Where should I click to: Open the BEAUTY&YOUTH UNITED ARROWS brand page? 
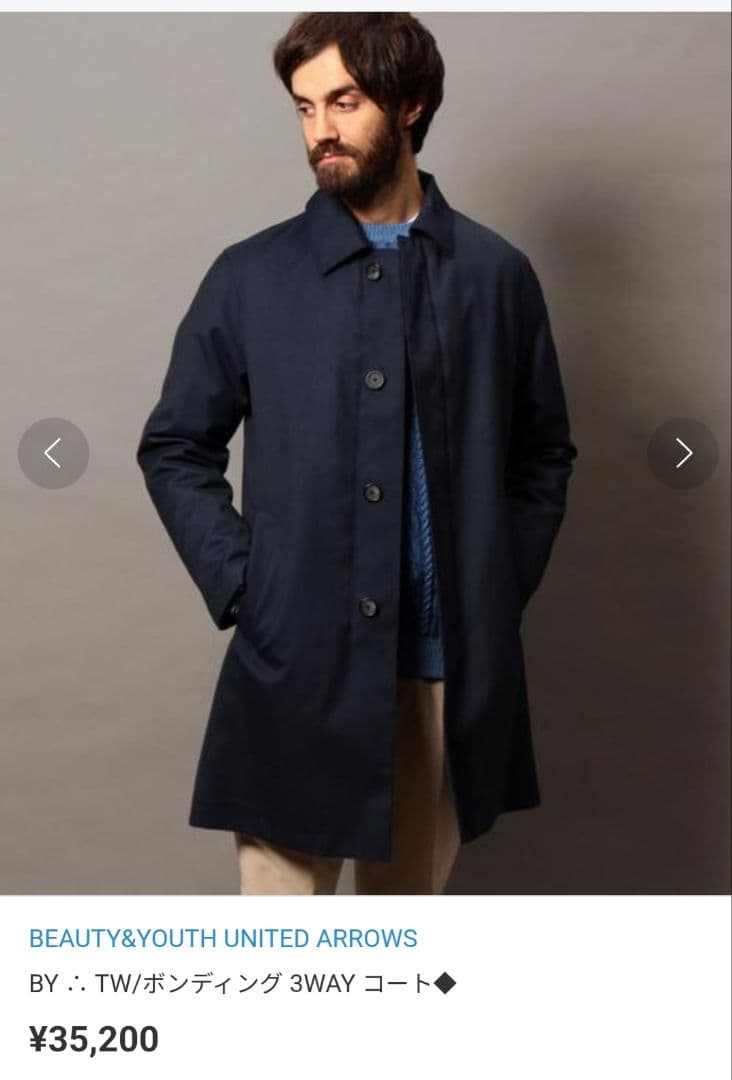click(x=222, y=937)
